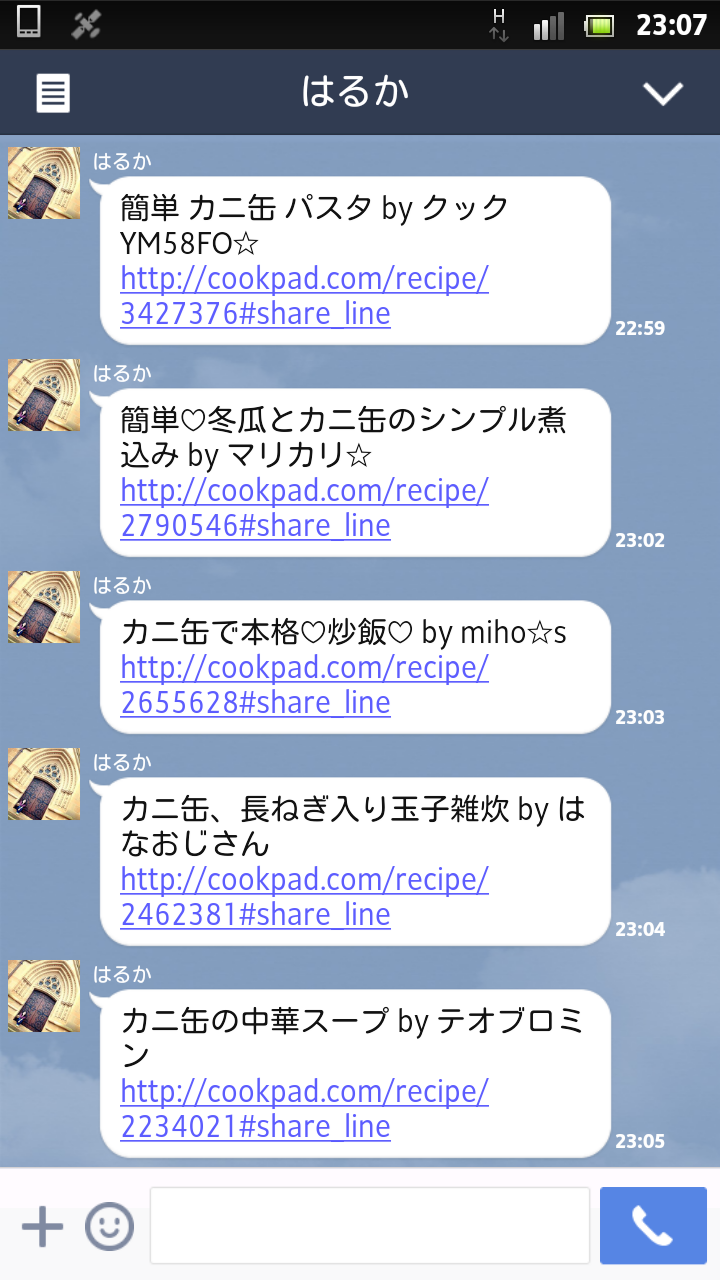This screenshot has height=1280, width=720.
Task: Open the cookpad recipe 2790546 link
Action: pyautogui.click(x=304, y=508)
